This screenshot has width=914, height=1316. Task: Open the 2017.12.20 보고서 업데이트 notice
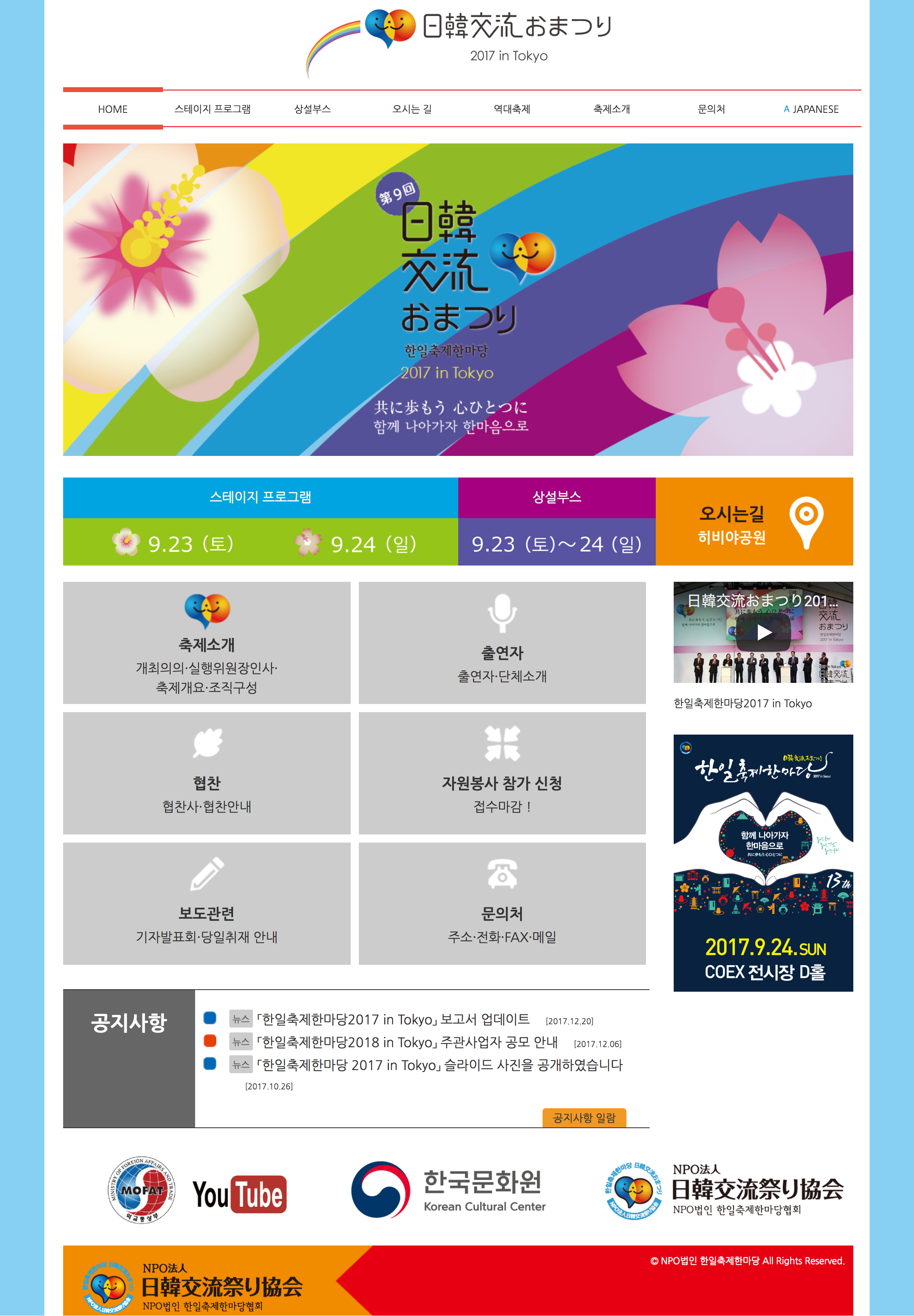[393, 1020]
